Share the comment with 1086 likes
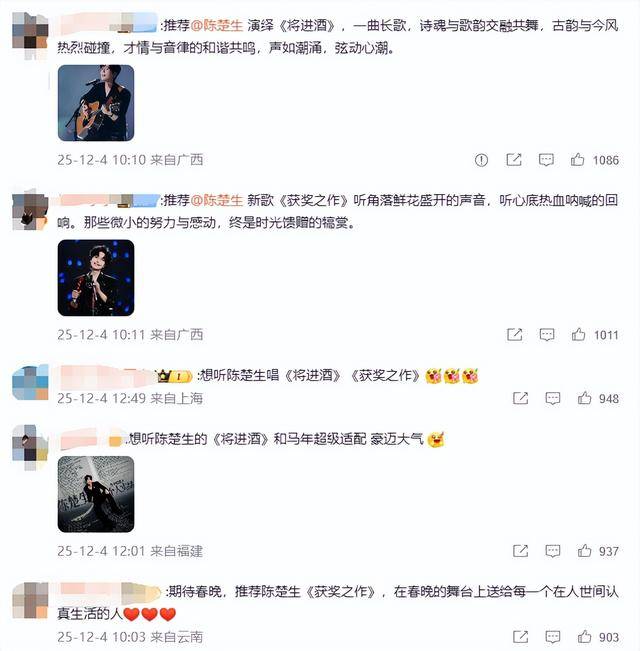This screenshot has width=640, height=651. (x=514, y=160)
